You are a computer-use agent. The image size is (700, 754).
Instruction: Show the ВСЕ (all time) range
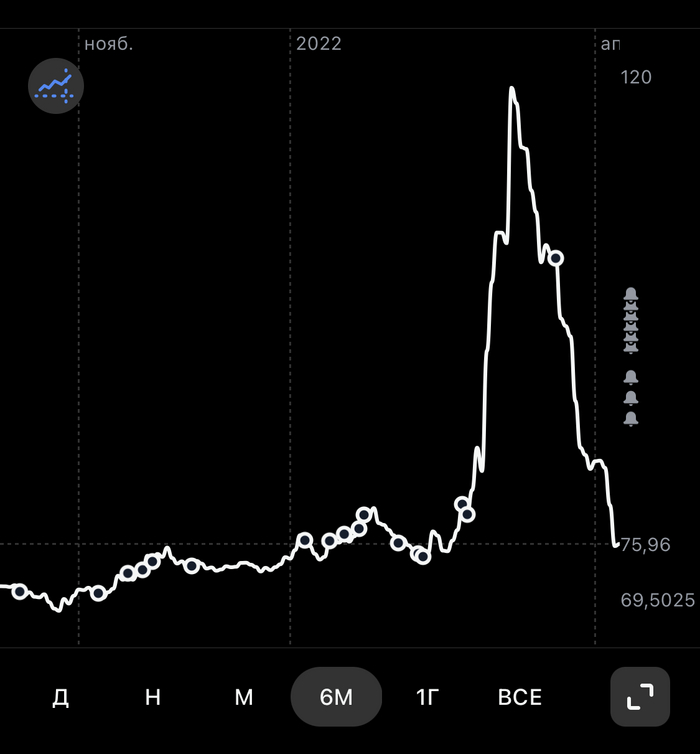tap(520, 697)
